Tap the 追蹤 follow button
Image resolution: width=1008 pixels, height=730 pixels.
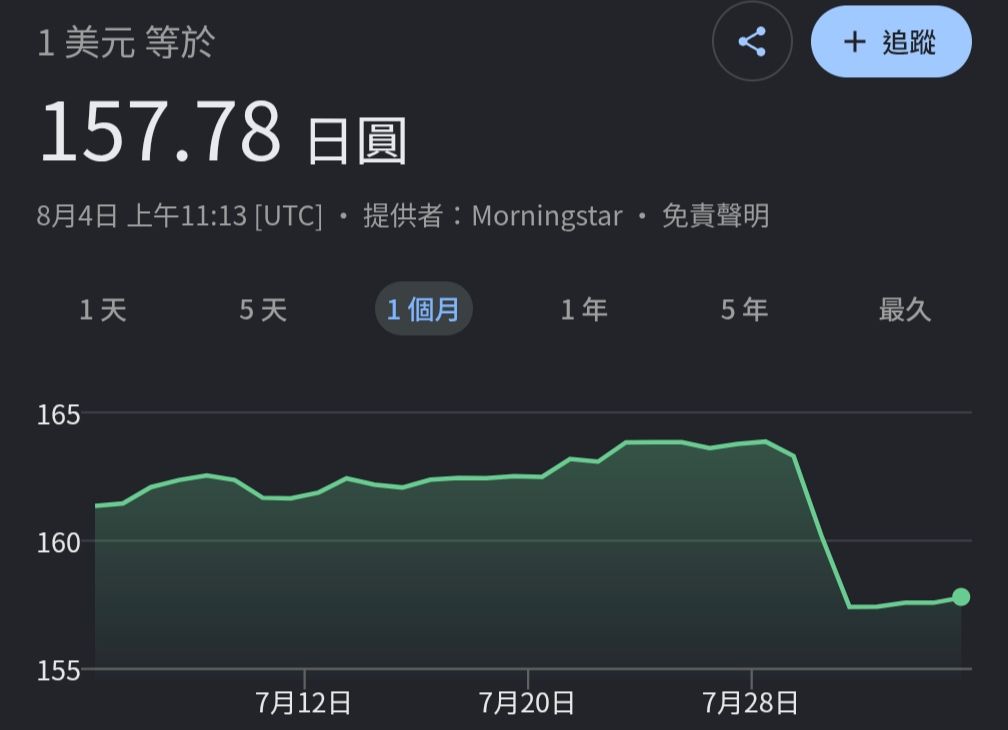click(891, 42)
